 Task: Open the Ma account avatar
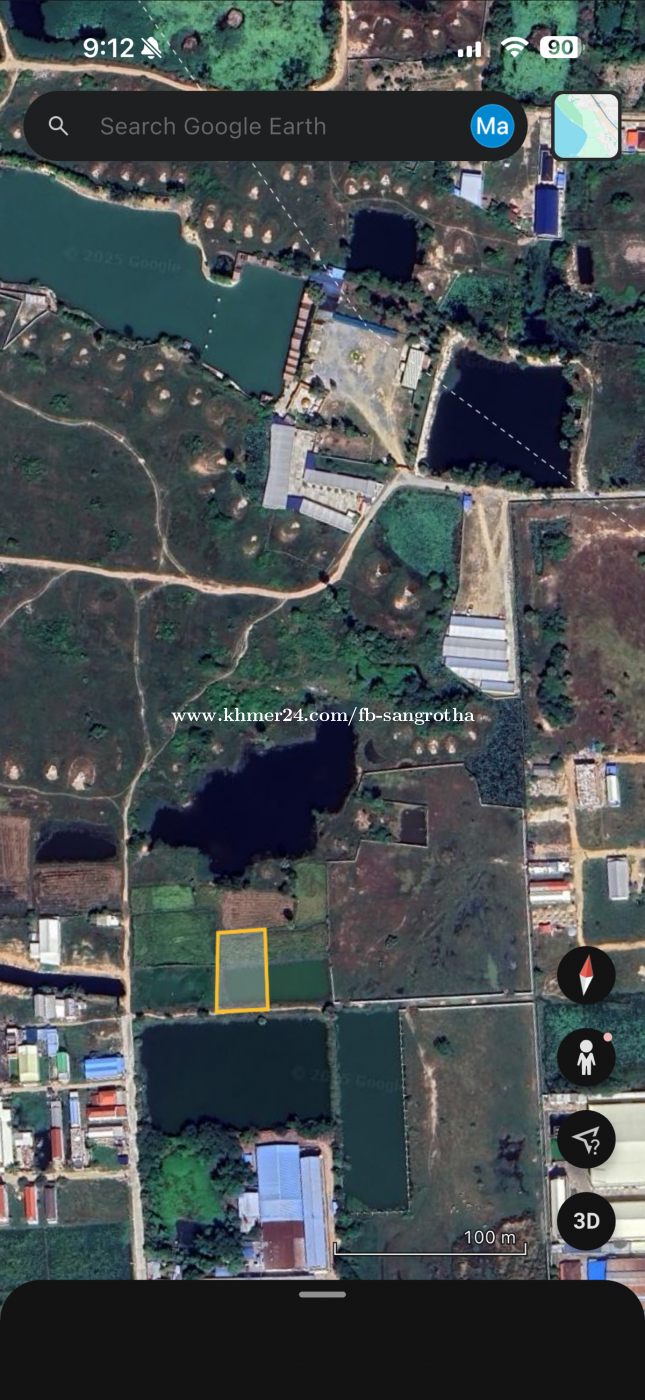(x=492, y=127)
